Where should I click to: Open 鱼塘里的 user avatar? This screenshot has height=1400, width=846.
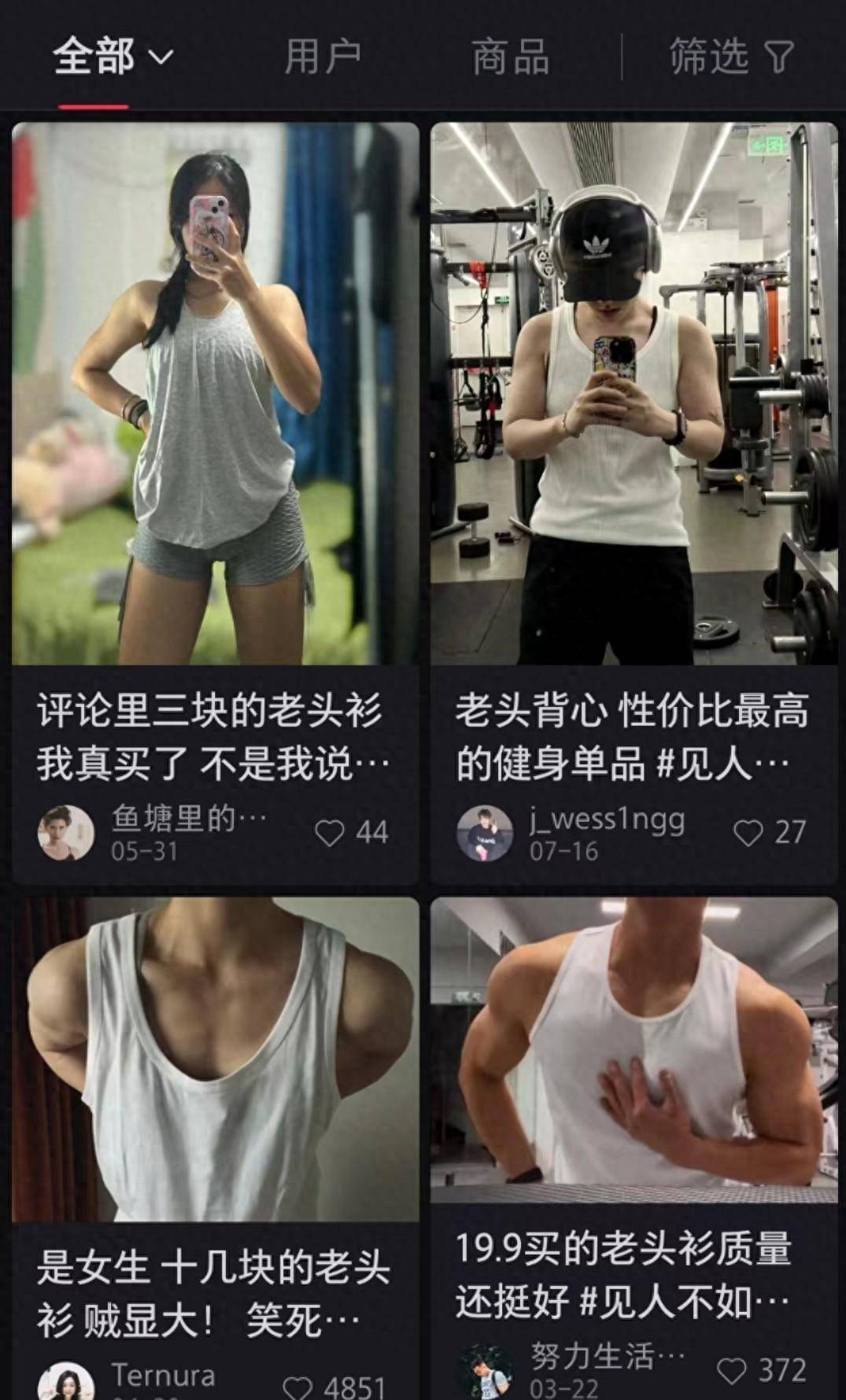click(66, 833)
